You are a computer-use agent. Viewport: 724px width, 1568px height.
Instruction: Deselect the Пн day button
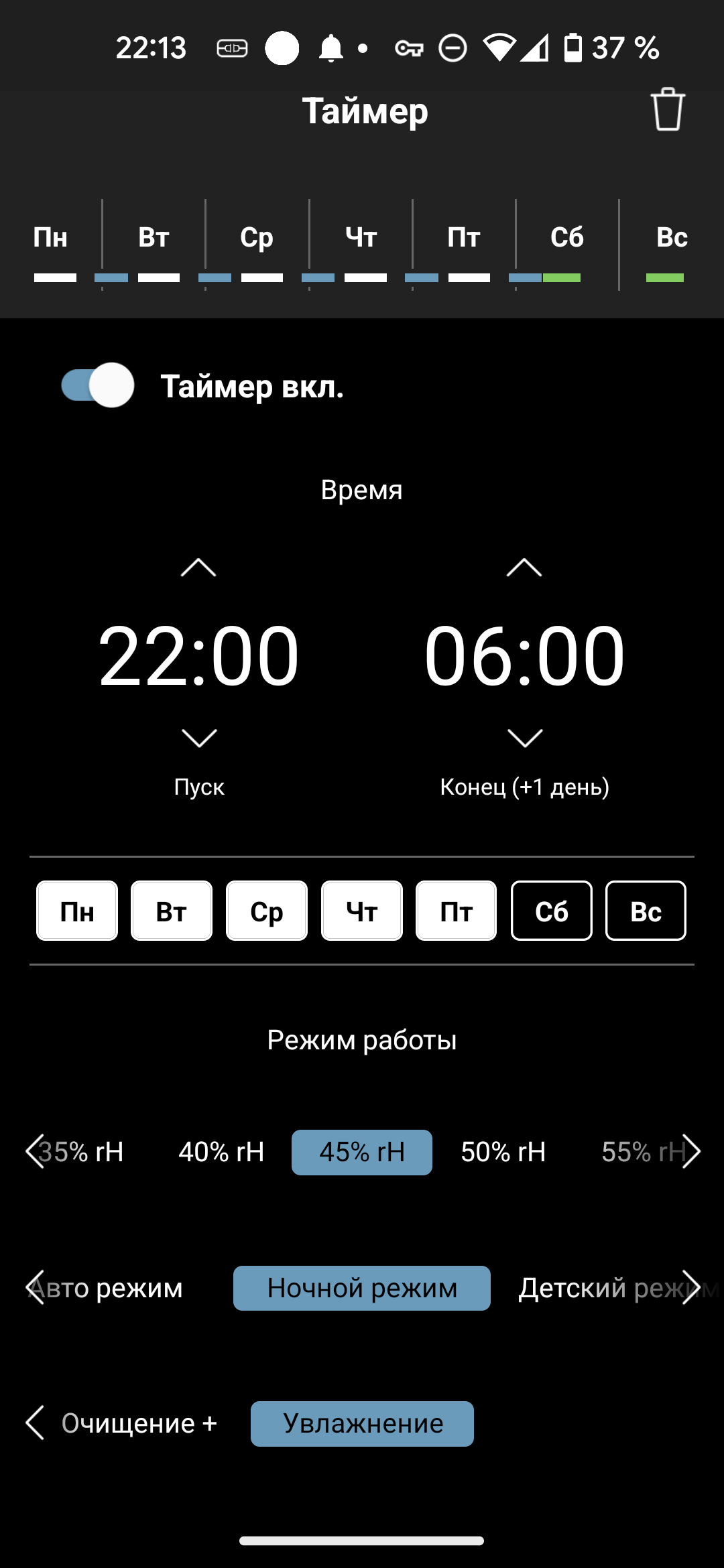pos(77,911)
